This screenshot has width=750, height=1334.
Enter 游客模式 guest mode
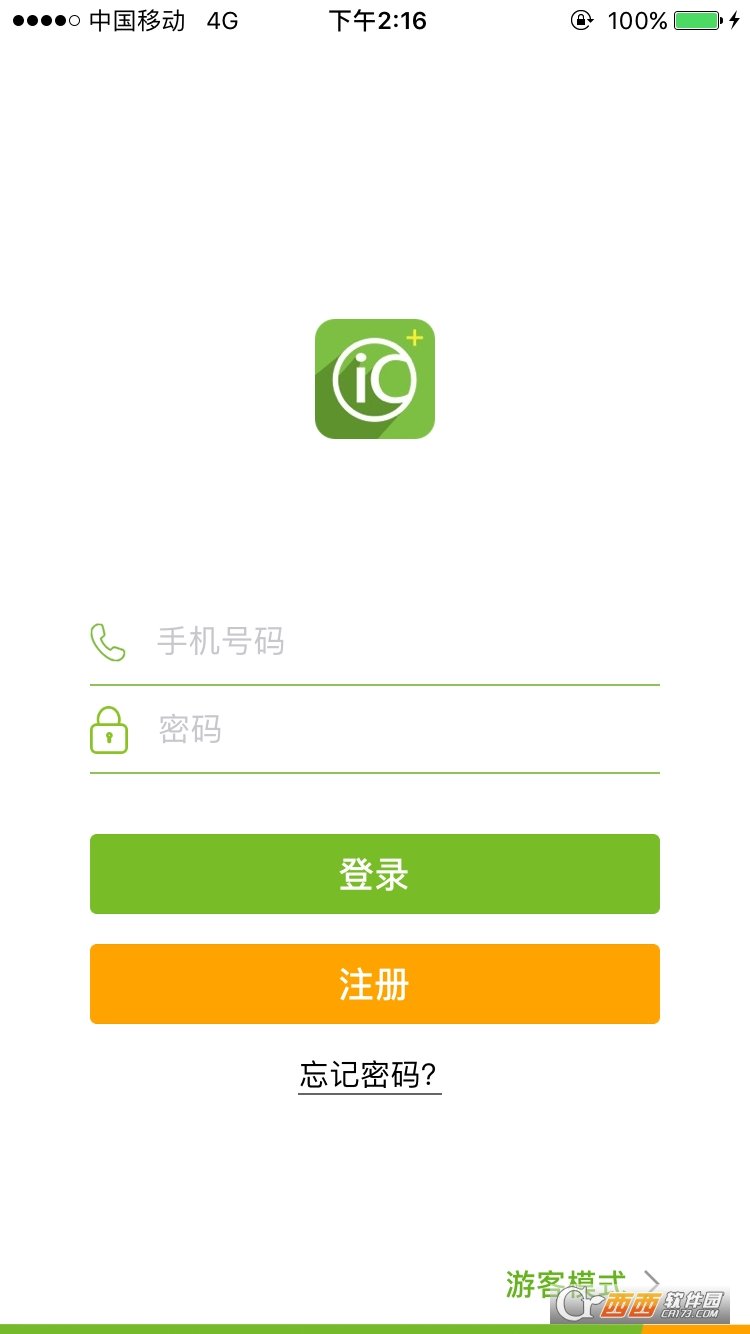point(582,1284)
